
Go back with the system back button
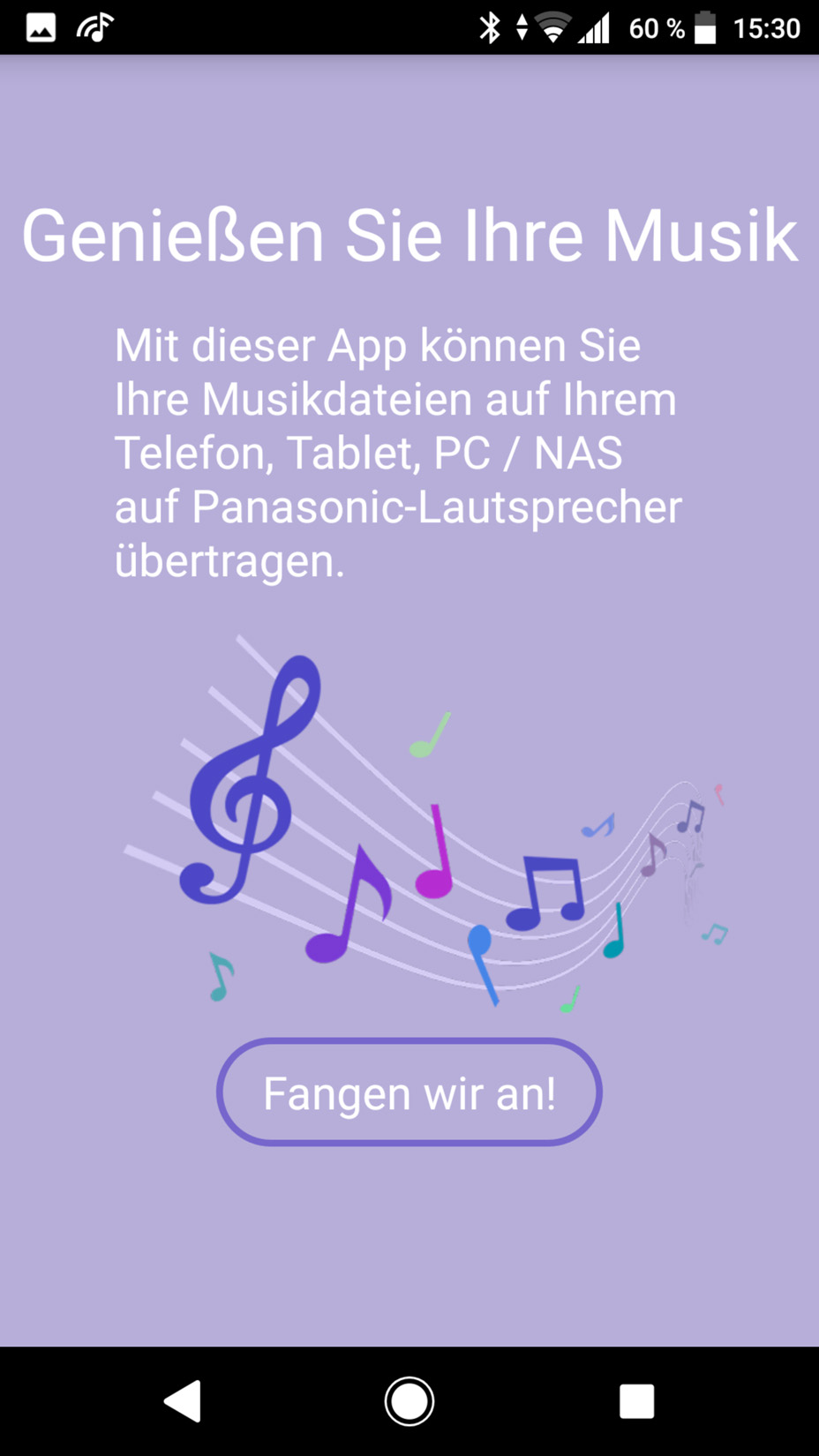pyautogui.click(x=184, y=1400)
